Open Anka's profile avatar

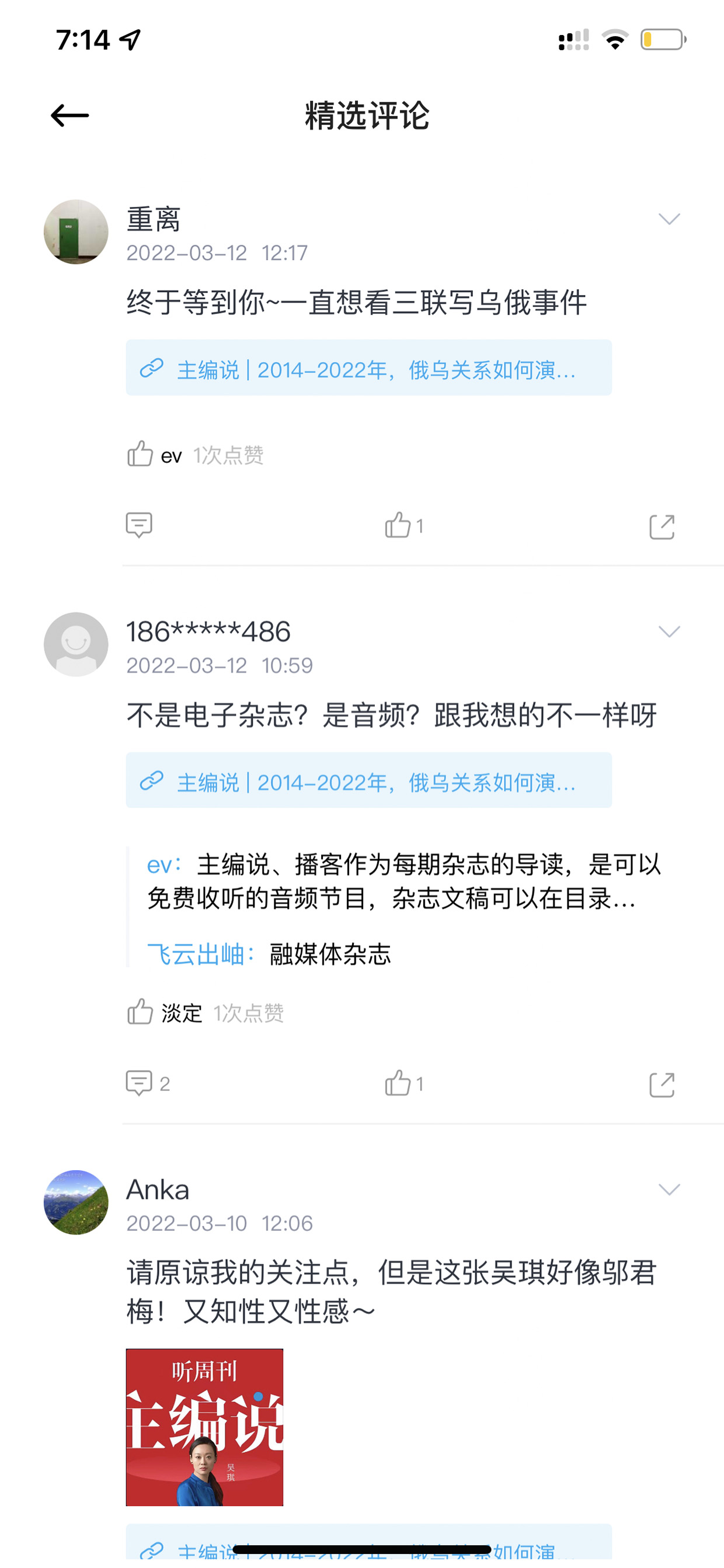click(76, 1202)
